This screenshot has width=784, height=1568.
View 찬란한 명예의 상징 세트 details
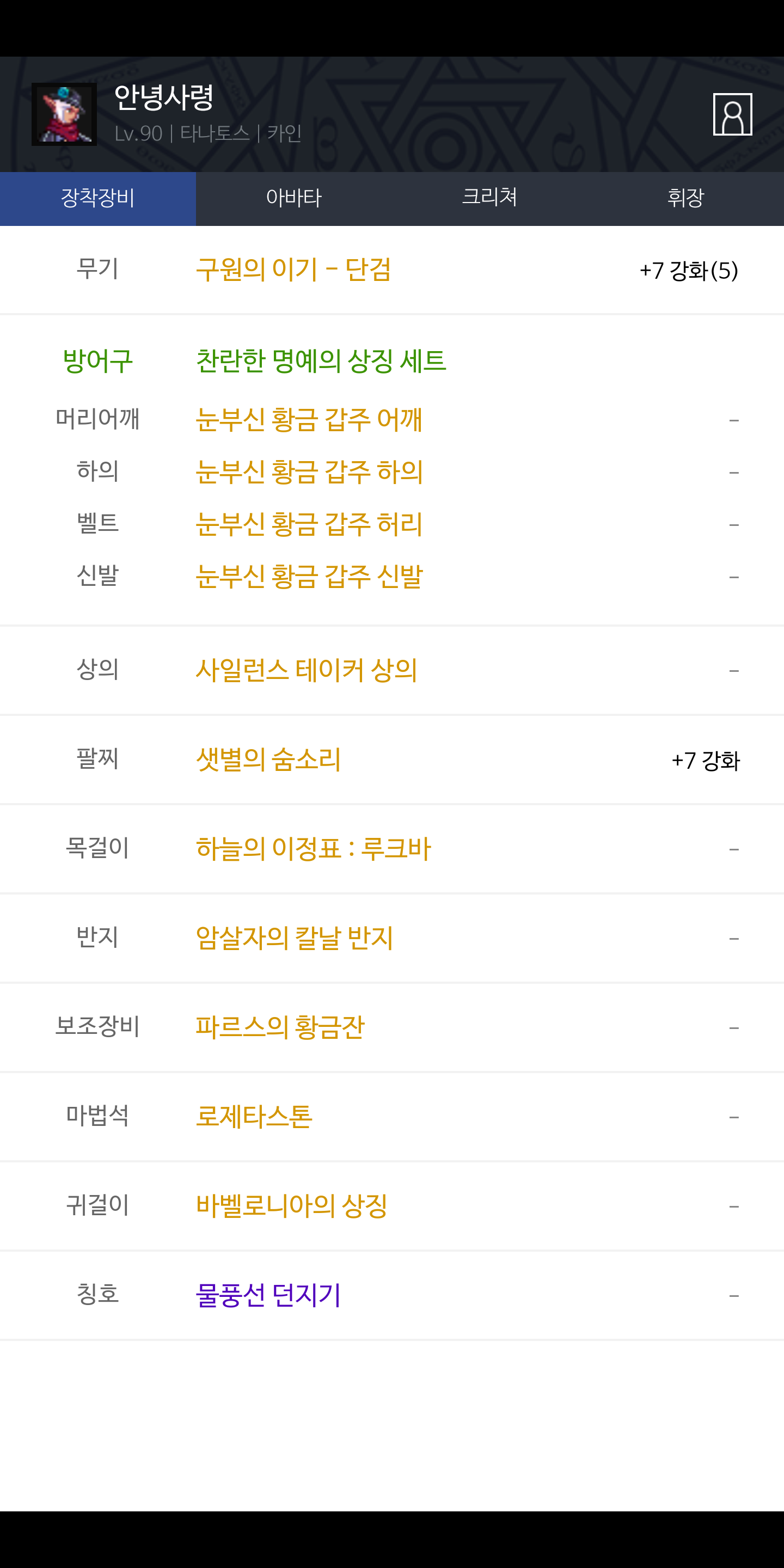[321, 361]
